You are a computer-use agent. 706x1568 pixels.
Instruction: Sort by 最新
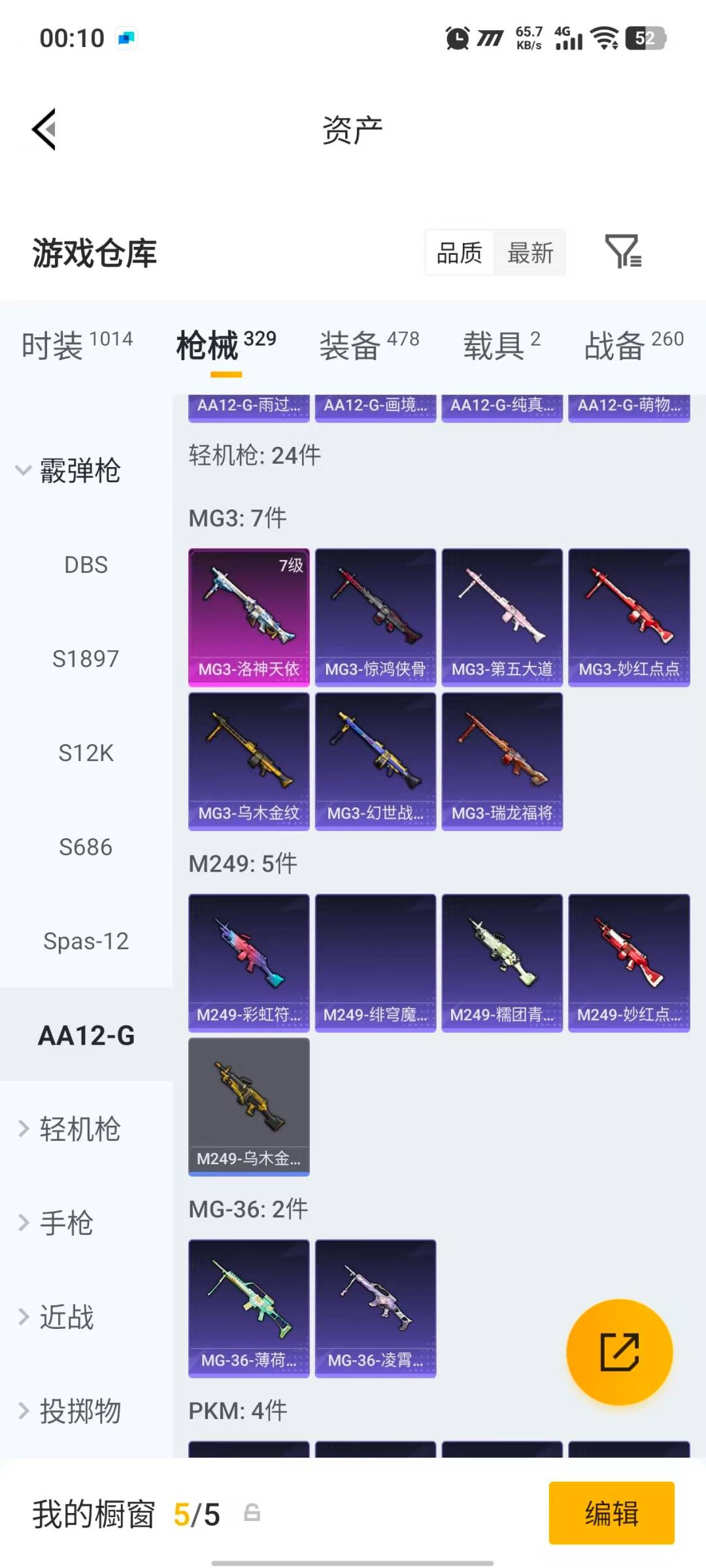tap(530, 253)
